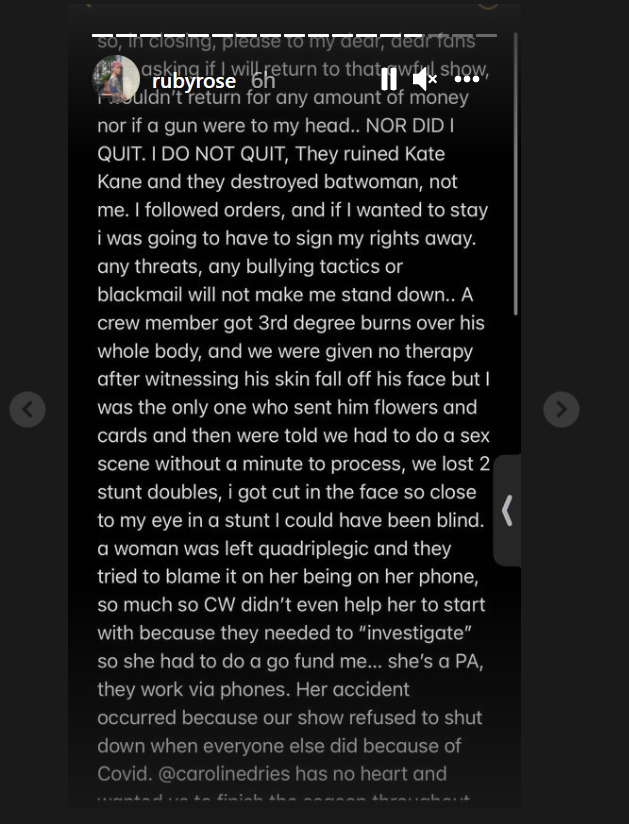The image size is (629, 824).
Task: Open rubyrose's profile picture
Action: (x=116, y=80)
